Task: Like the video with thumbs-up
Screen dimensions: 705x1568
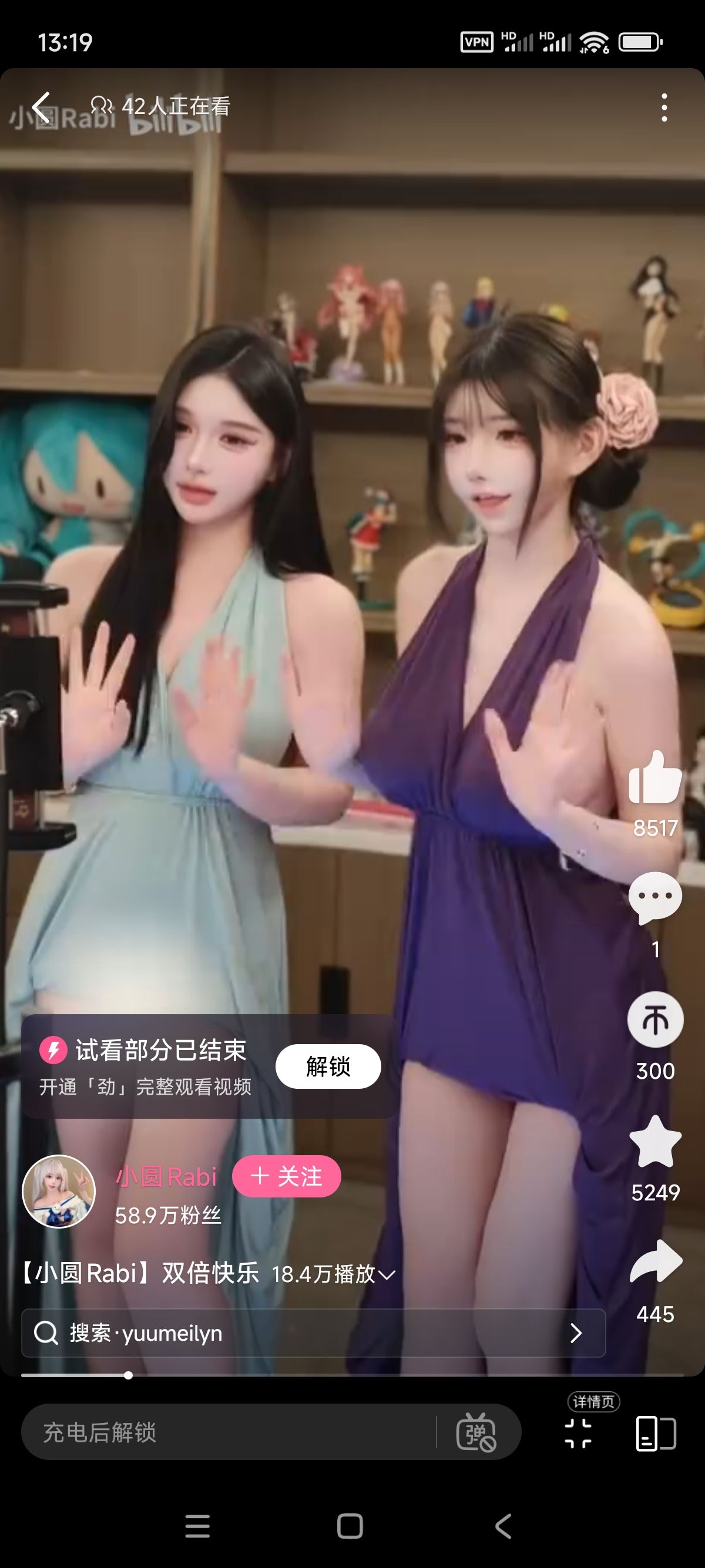Action: [x=655, y=777]
